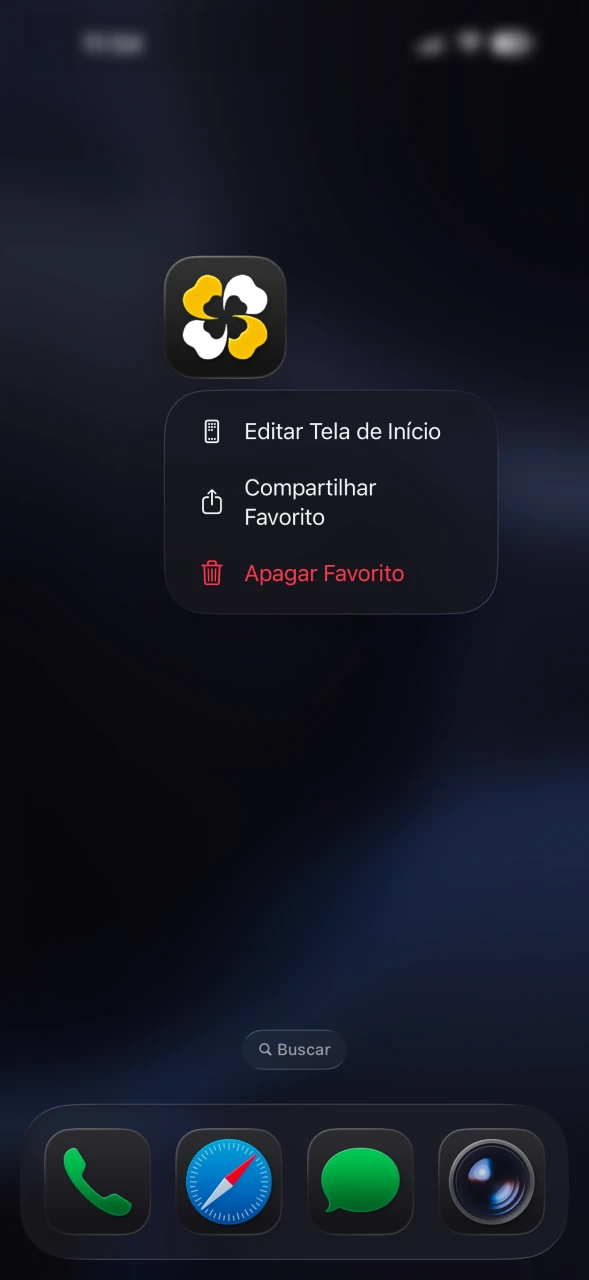Tap Apagar Favorito to delete bookmark
Image resolution: width=589 pixels, height=1280 pixels.
click(x=330, y=574)
